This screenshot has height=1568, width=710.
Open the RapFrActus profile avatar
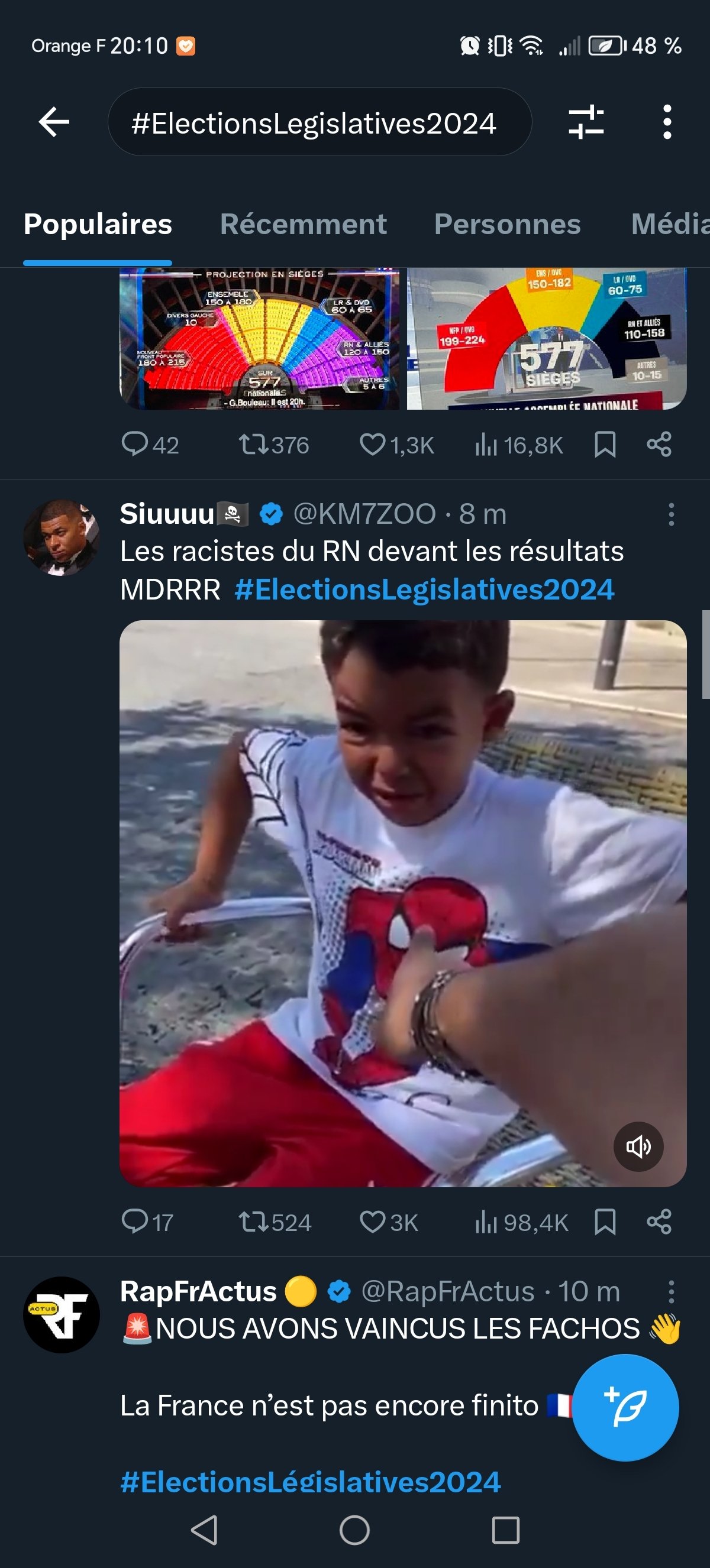pos(61,1315)
